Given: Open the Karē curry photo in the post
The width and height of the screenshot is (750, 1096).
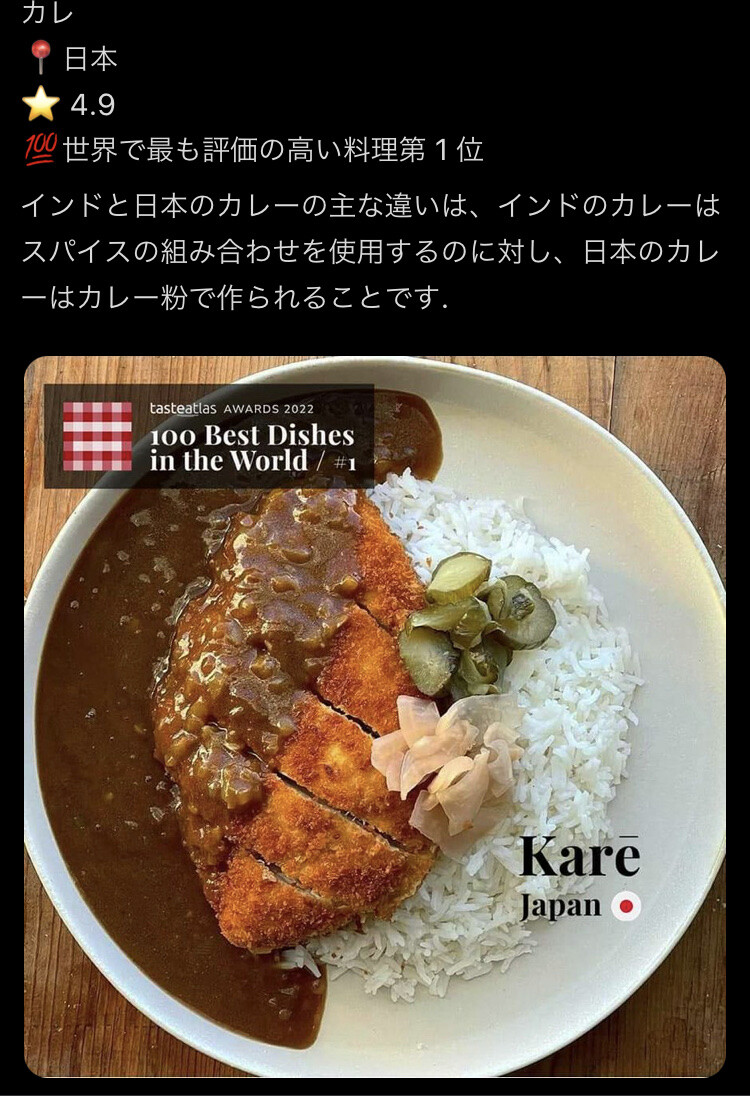Looking at the screenshot, I should pyautogui.click(x=375, y=715).
